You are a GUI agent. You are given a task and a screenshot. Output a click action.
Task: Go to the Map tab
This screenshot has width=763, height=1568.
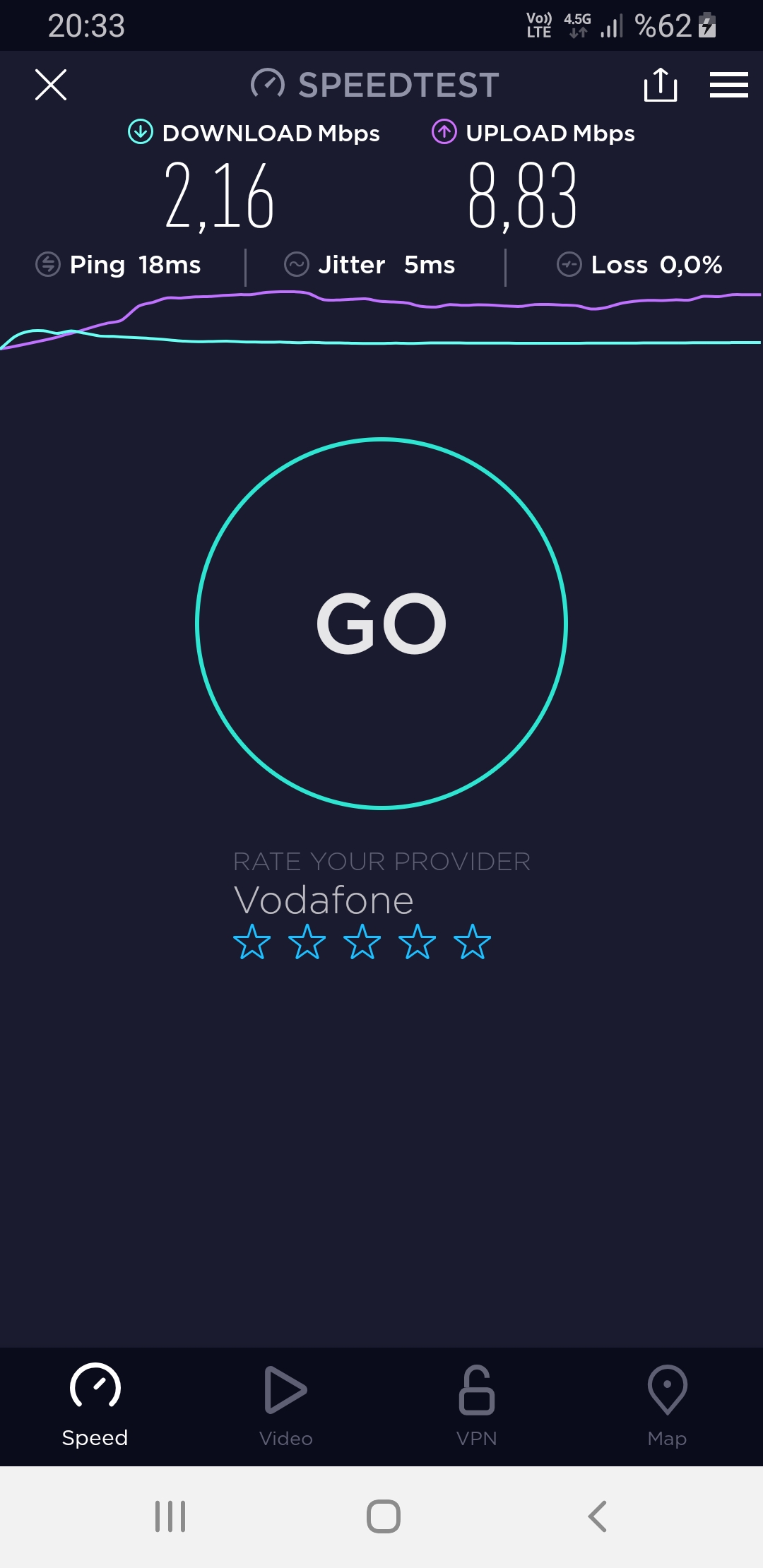tap(668, 1406)
